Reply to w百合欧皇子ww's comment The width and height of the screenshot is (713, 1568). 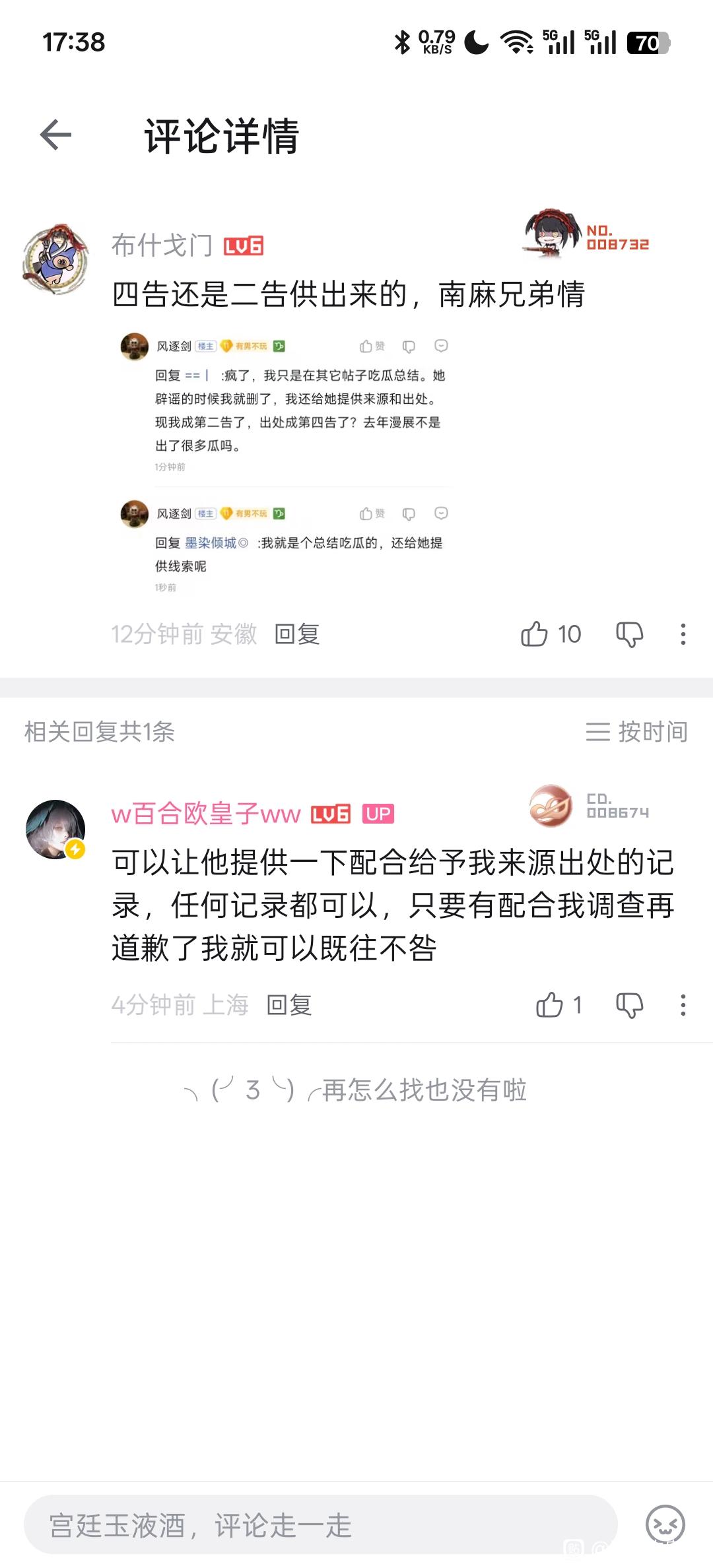(289, 1005)
